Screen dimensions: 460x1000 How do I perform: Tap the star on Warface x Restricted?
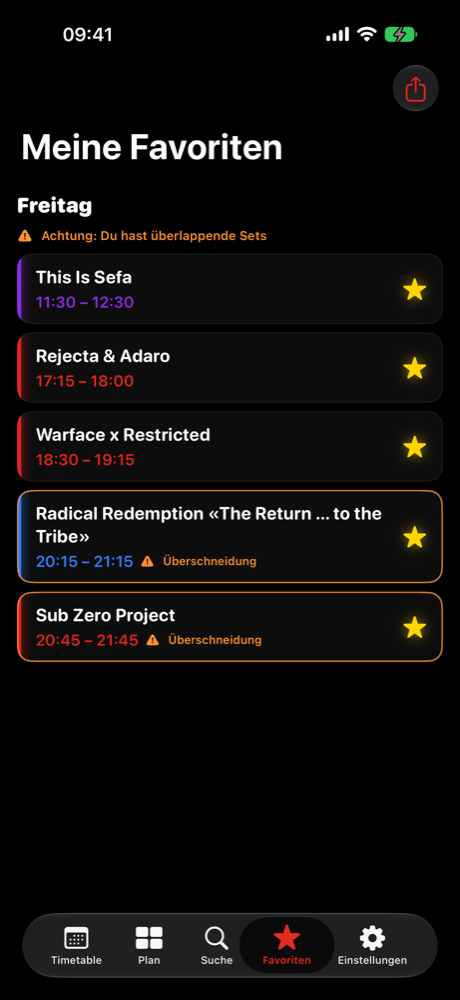pos(415,447)
